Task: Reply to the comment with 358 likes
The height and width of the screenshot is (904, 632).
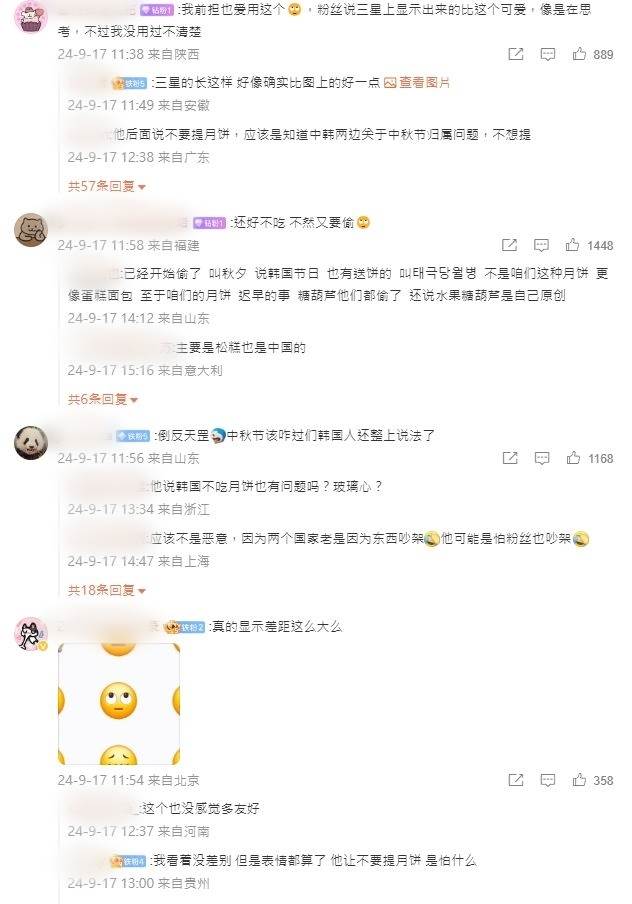Action: tap(541, 780)
